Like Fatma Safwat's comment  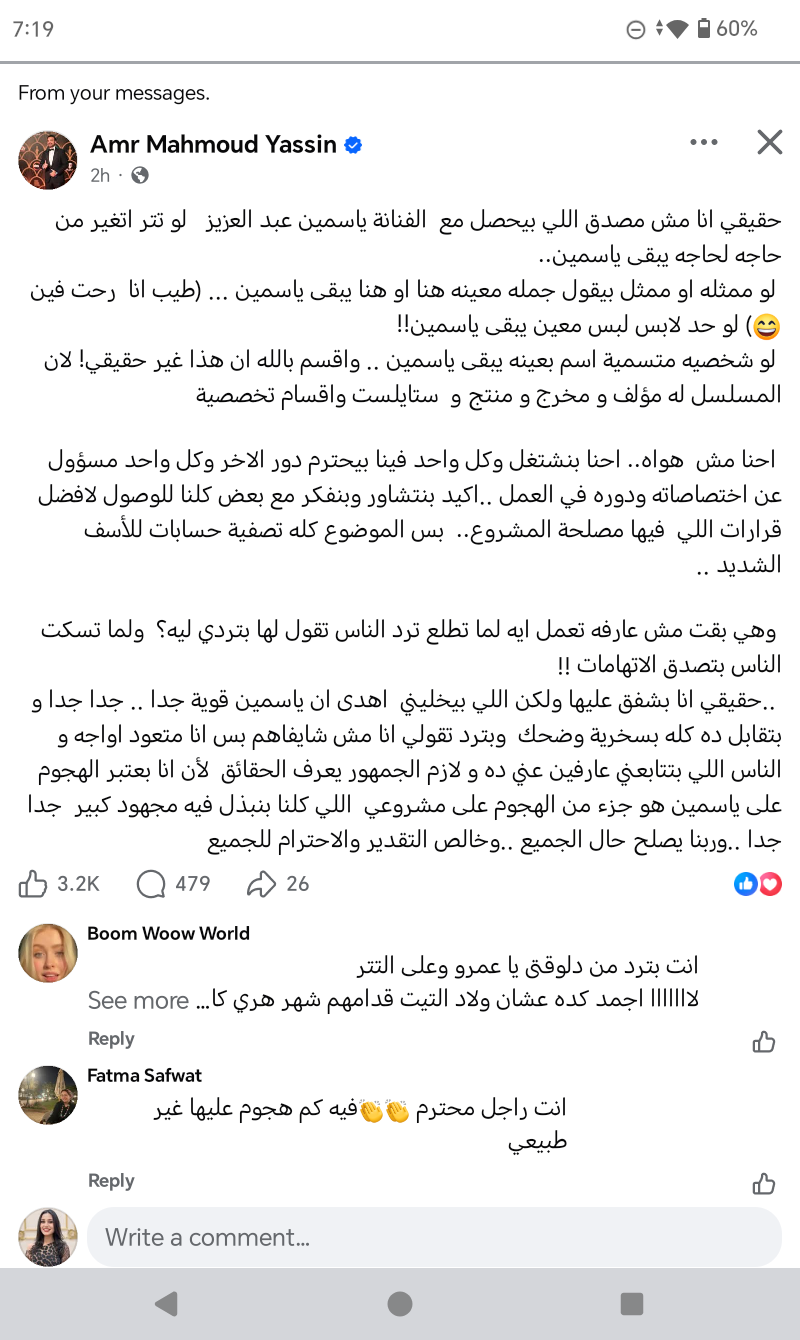click(x=764, y=1184)
